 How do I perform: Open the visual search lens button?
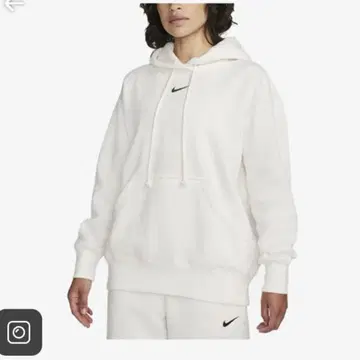coord(20,332)
